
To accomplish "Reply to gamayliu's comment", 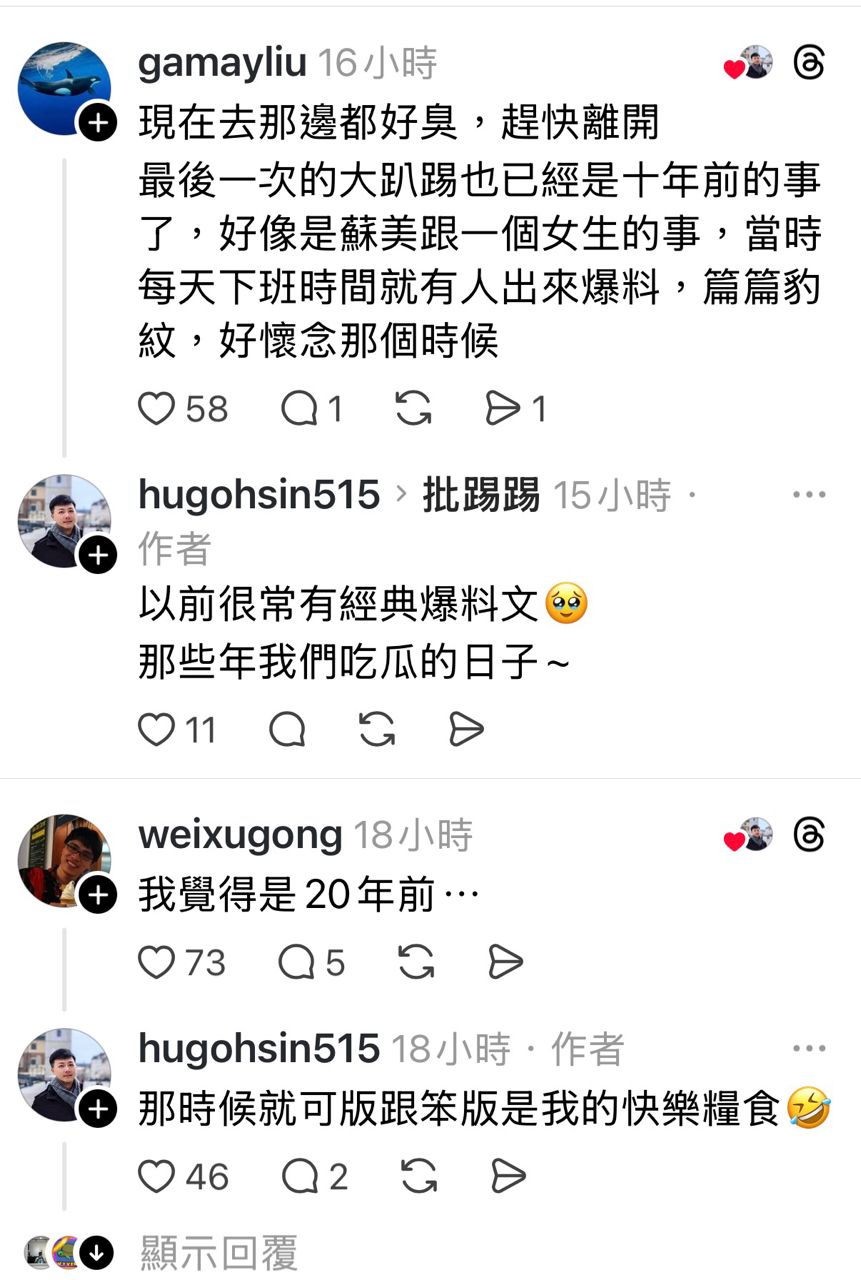I will tap(299, 409).
